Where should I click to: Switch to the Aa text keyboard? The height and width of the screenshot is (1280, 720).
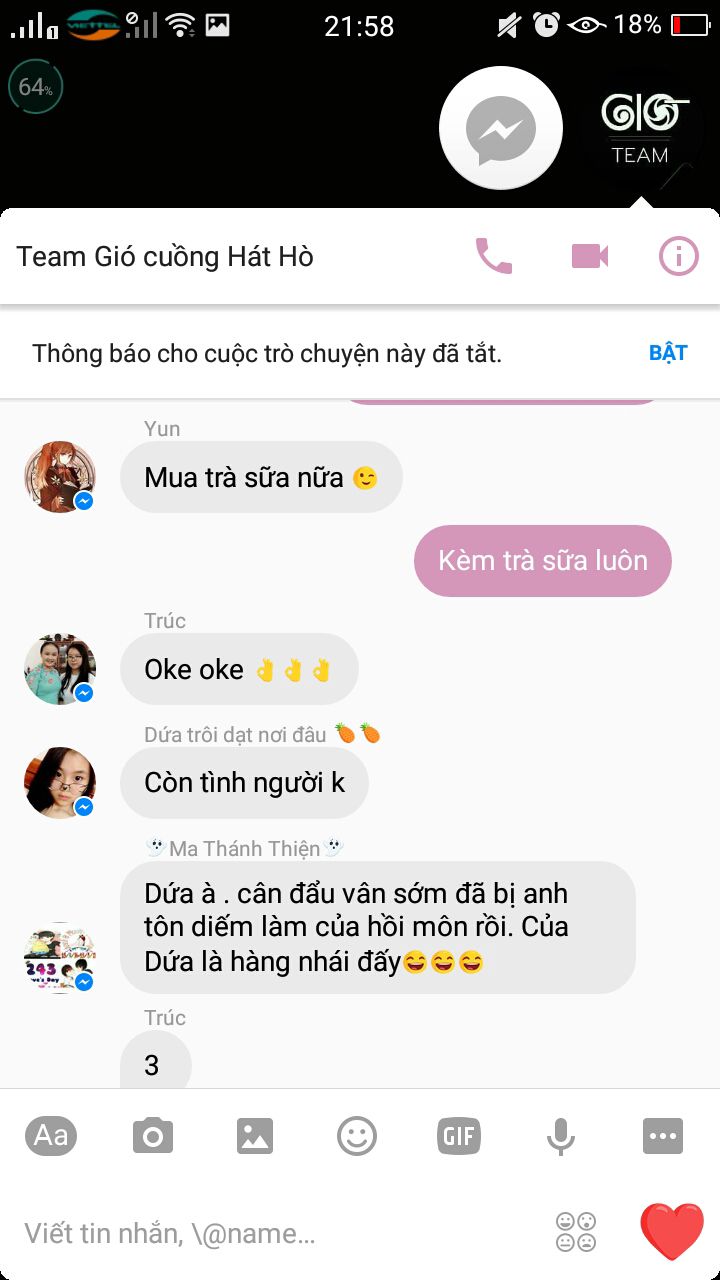pos(51,1136)
